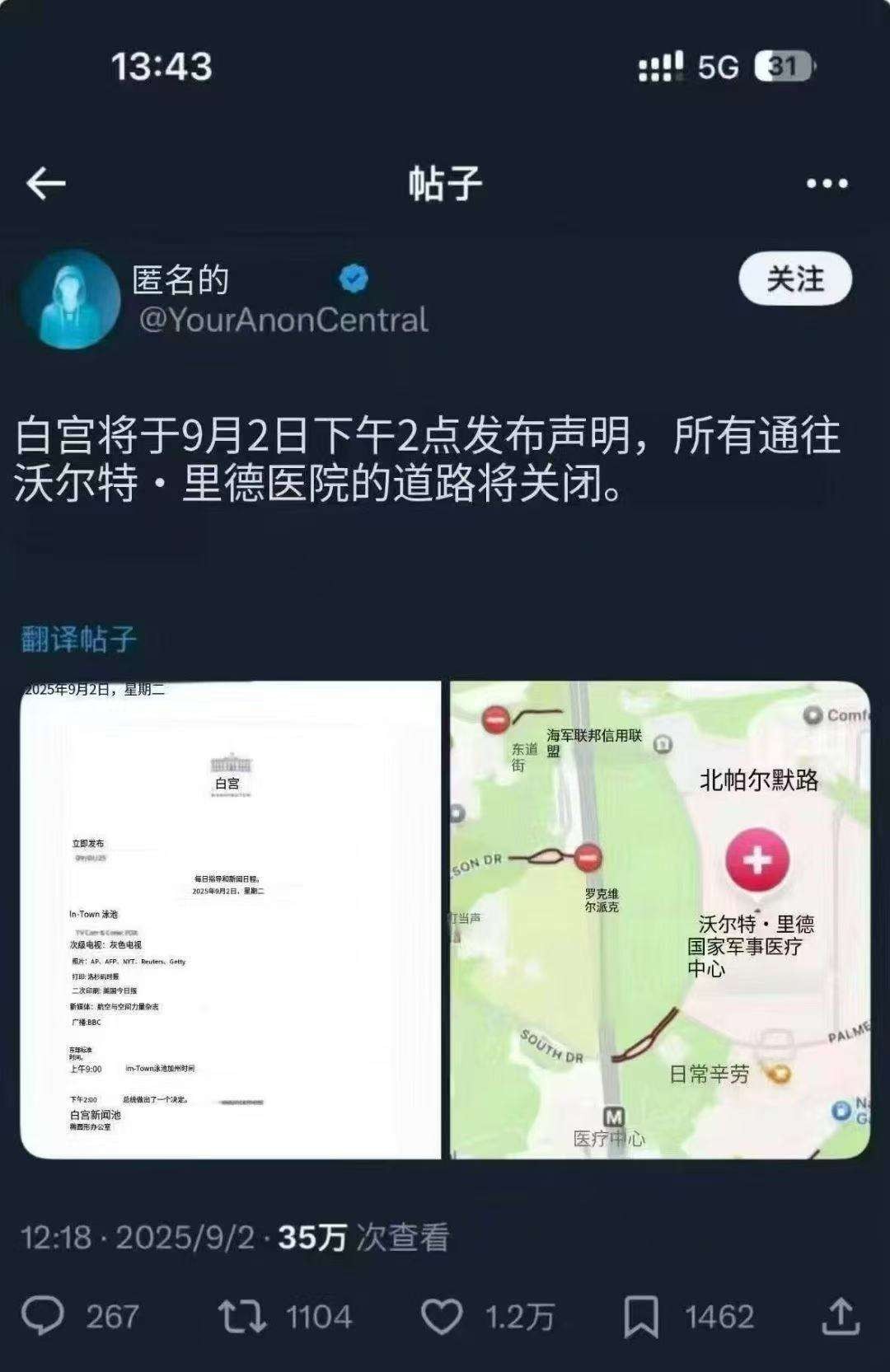The height and width of the screenshot is (1372, 890).
Task: Open the @YourAnonCentral profile avatar
Action: click(71, 299)
